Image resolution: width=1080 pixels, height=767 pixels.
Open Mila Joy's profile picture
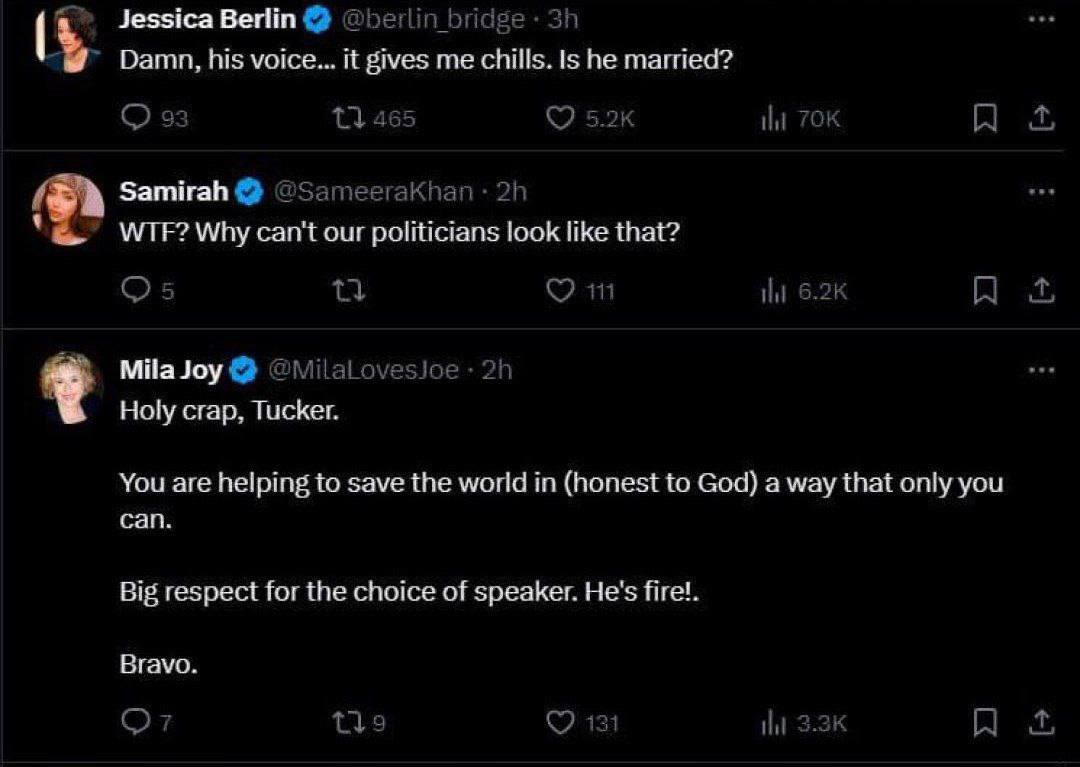click(x=70, y=386)
